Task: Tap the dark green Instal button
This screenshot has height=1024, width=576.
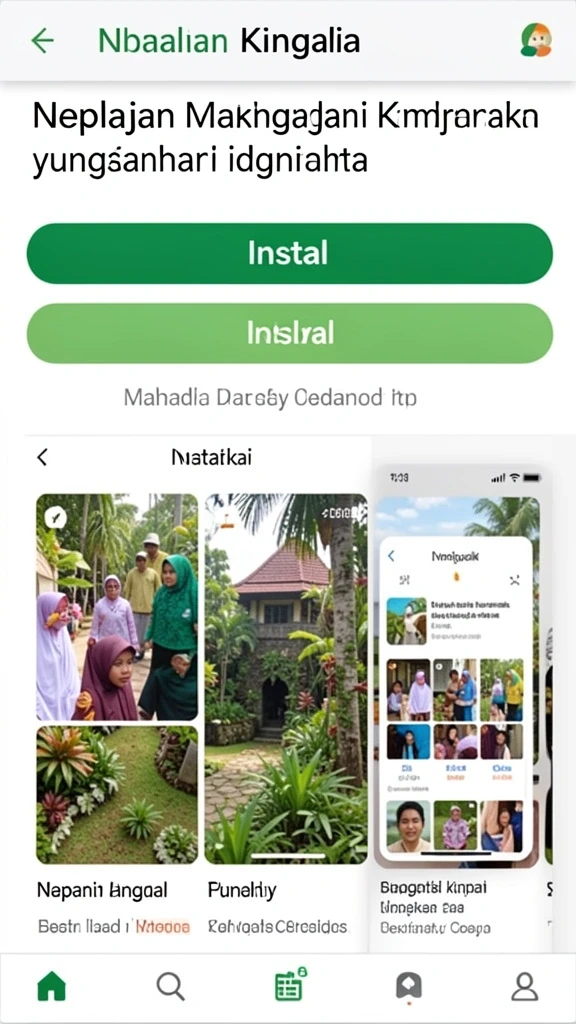Action: 289,253
